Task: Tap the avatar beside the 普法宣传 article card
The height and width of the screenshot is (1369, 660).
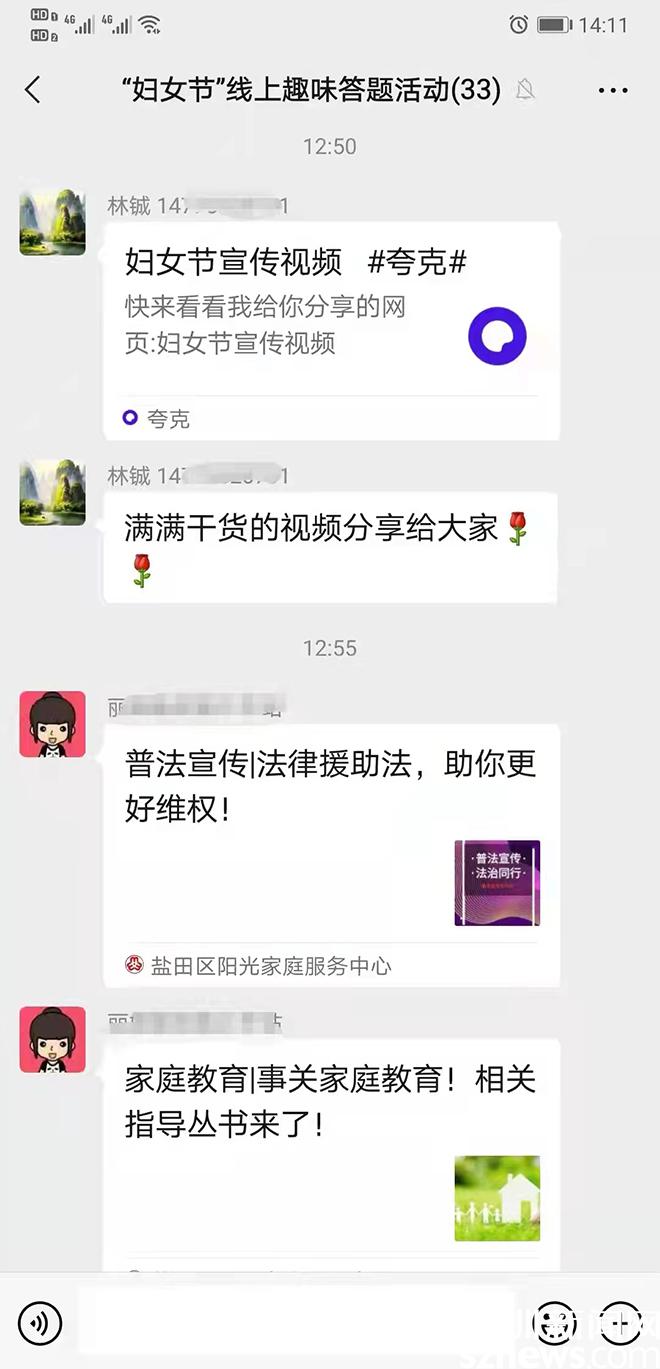Action: click(53, 724)
